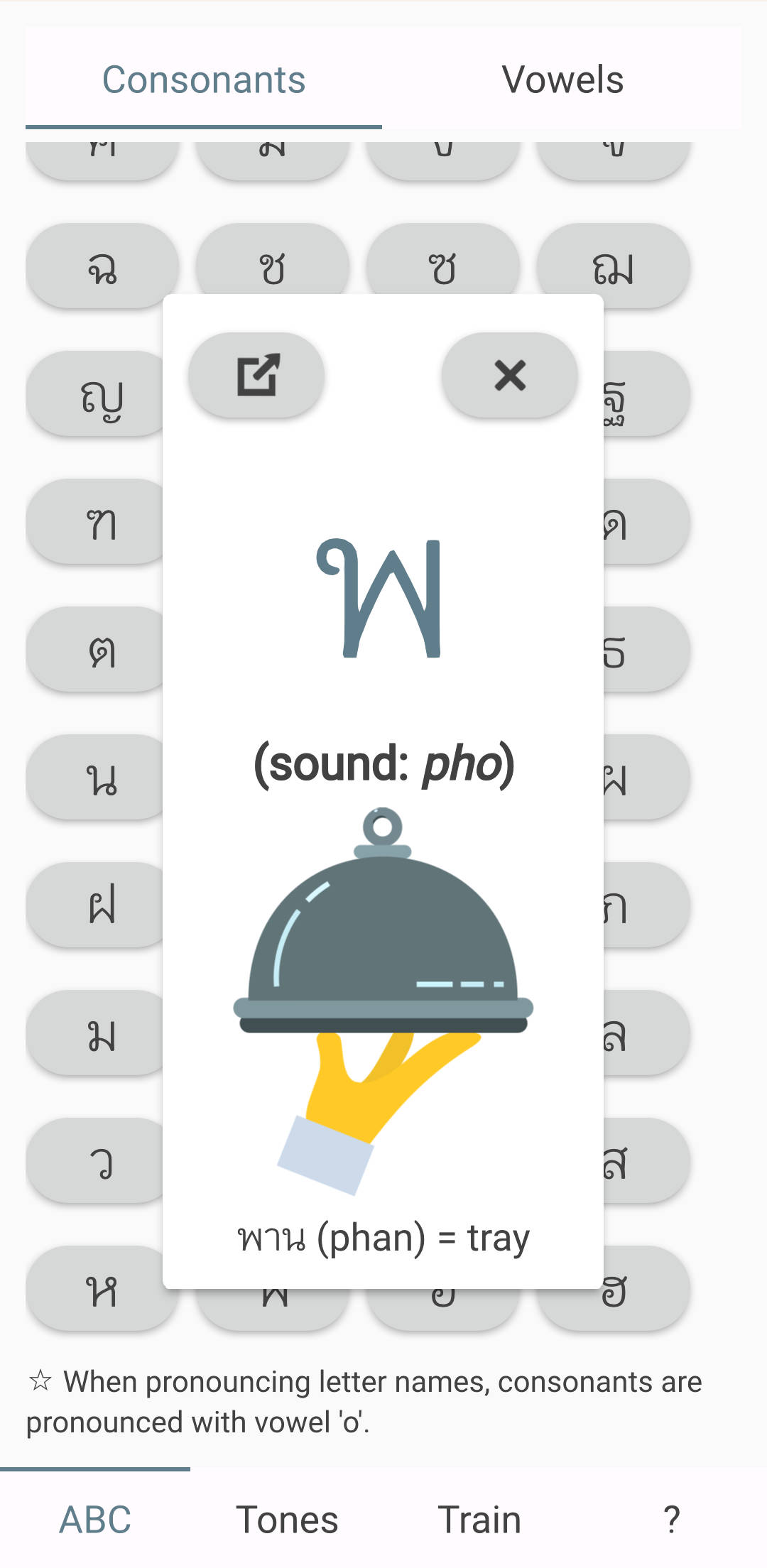Switch to the Vowels tab

pos(562,80)
